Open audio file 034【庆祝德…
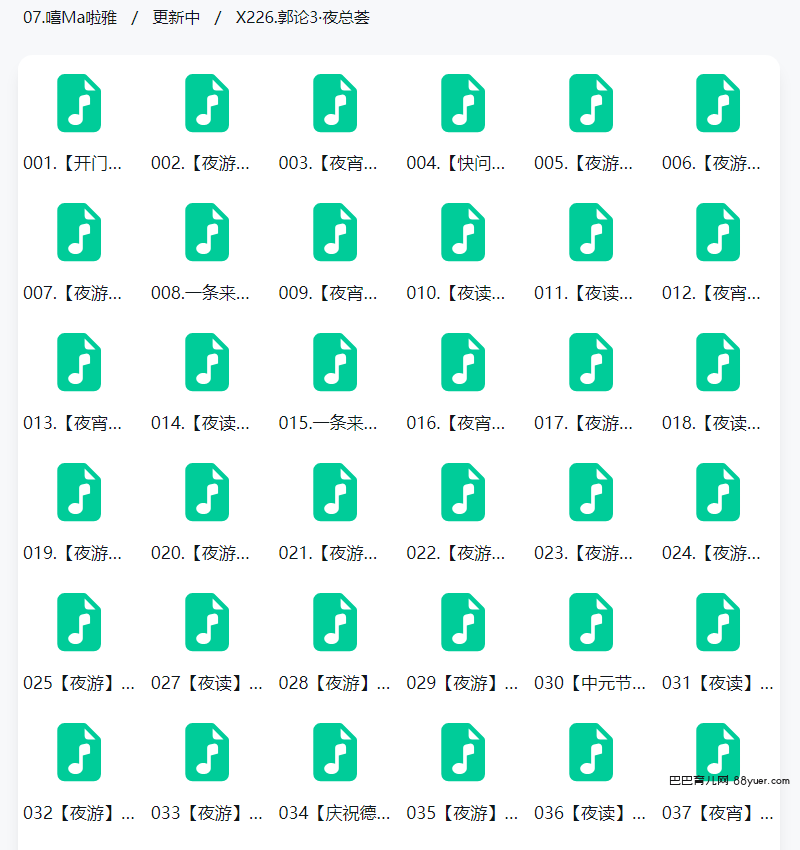This screenshot has width=800, height=850. click(x=335, y=753)
